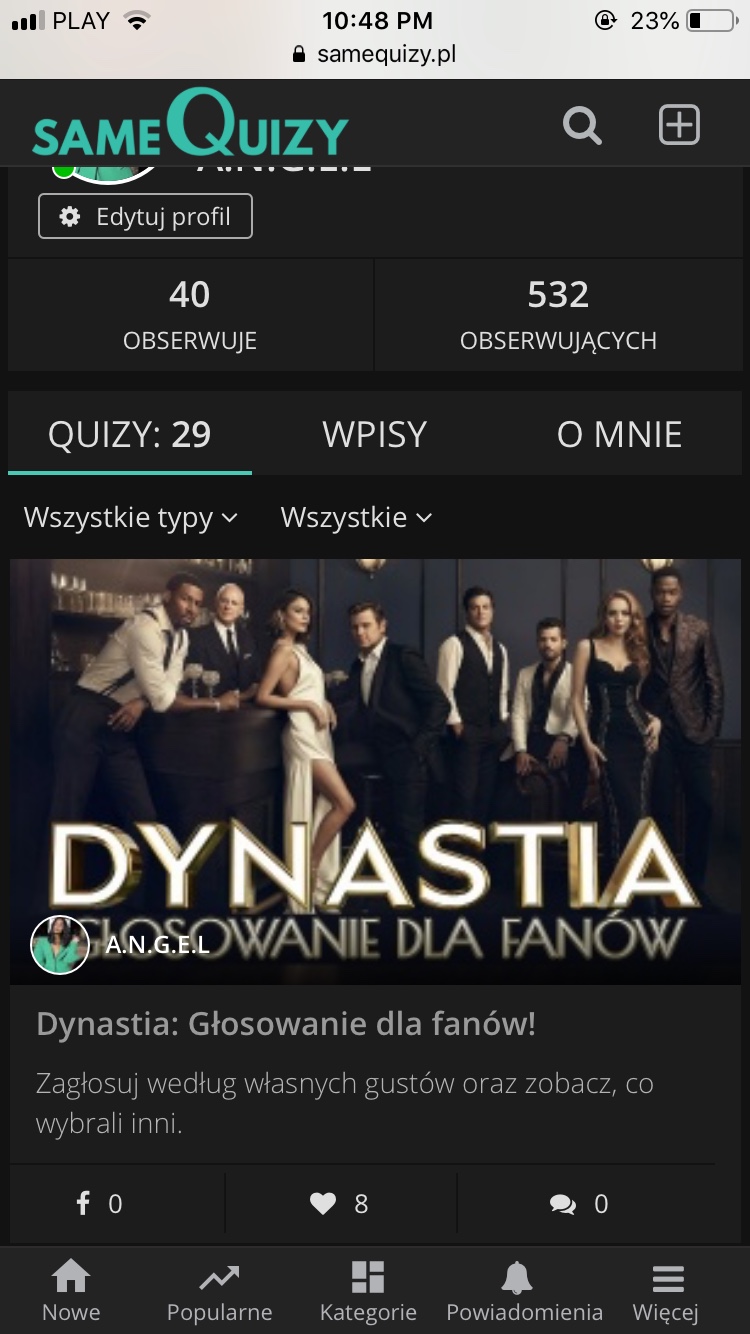The width and height of the screenshot is (750, 1334).
Task: Open the search magnifier icon
Action: [582, 126]
